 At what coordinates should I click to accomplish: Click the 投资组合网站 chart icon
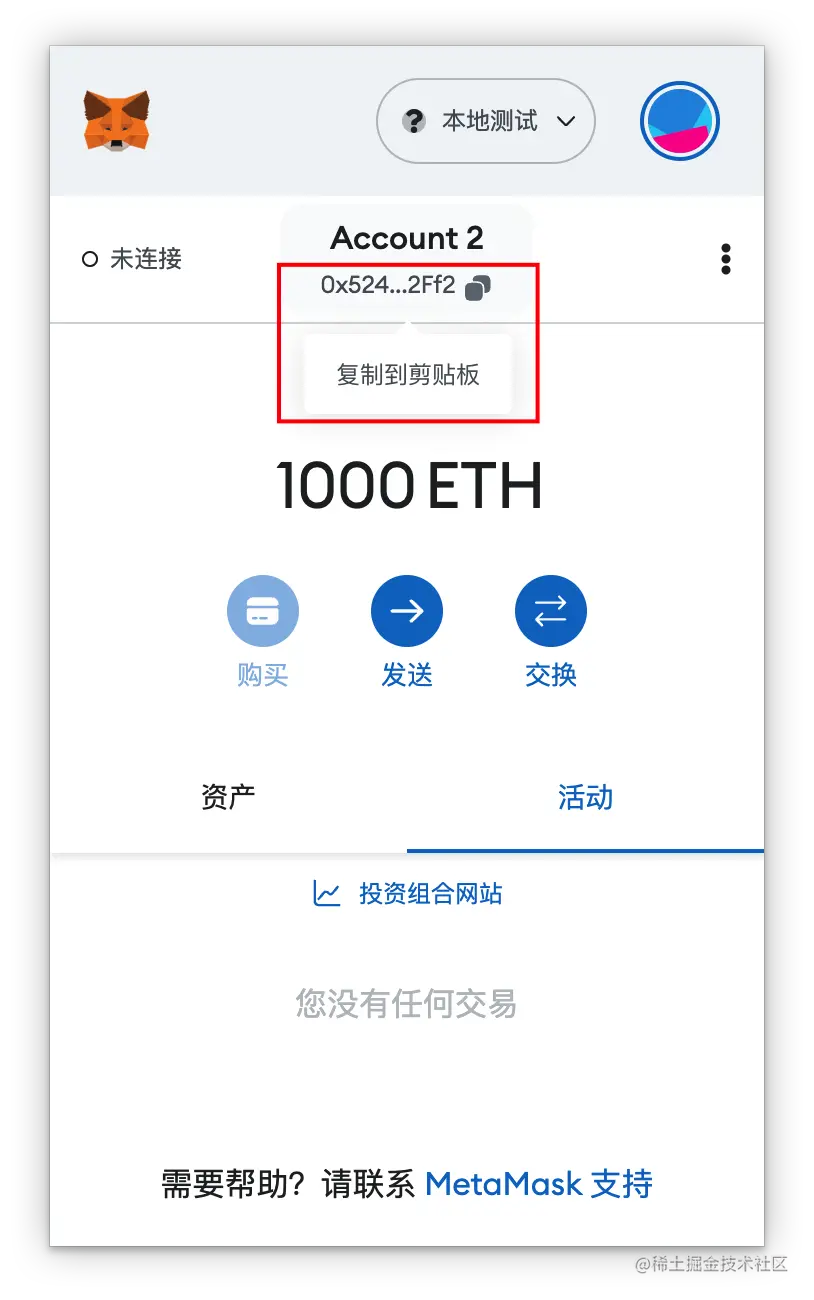click(x=327, y=893)
